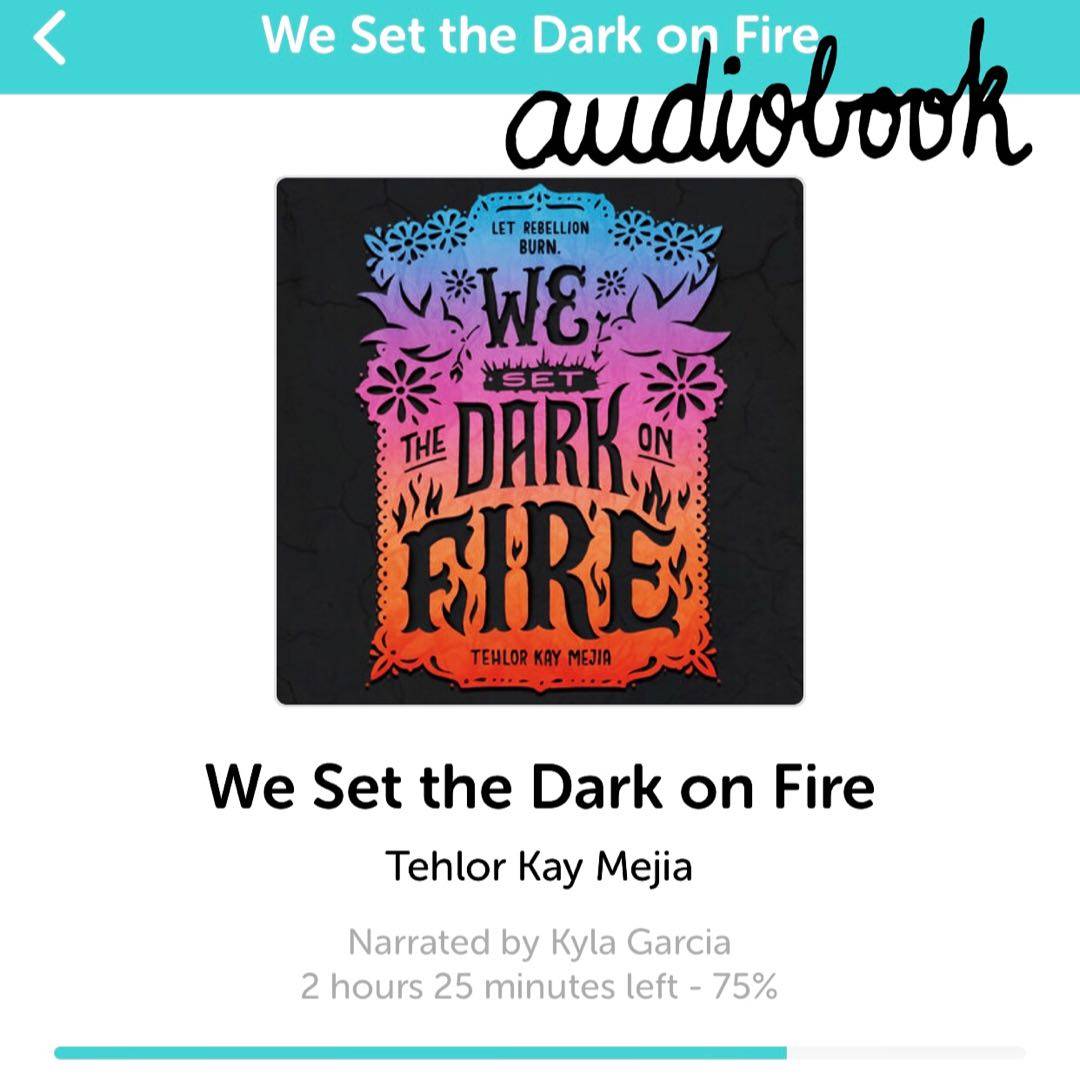
Task: Go back using the top-left arrow
Action: (50, 40)
